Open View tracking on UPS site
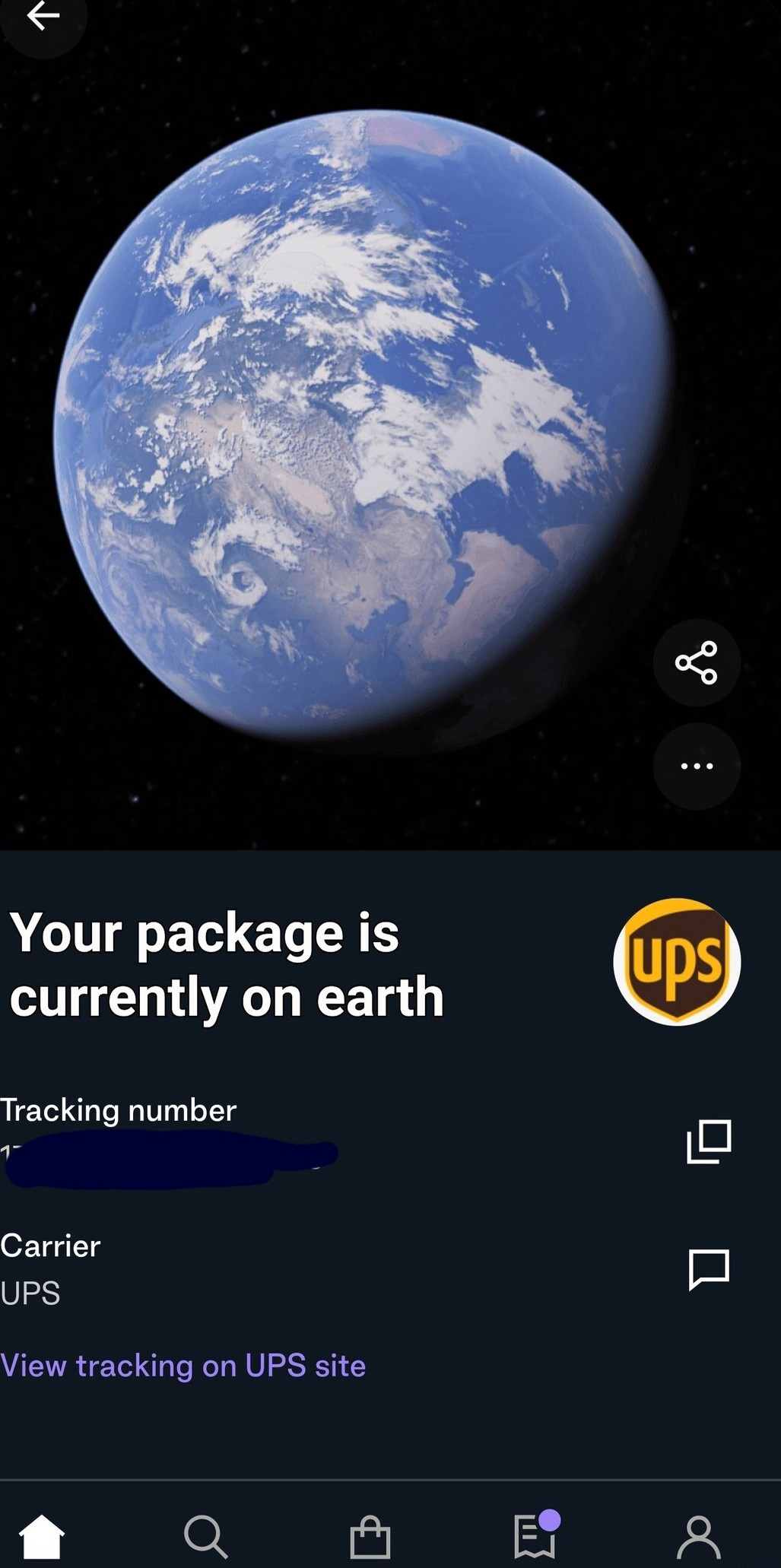This screenshot has width=781, height=1568. tap(183, 1366)
